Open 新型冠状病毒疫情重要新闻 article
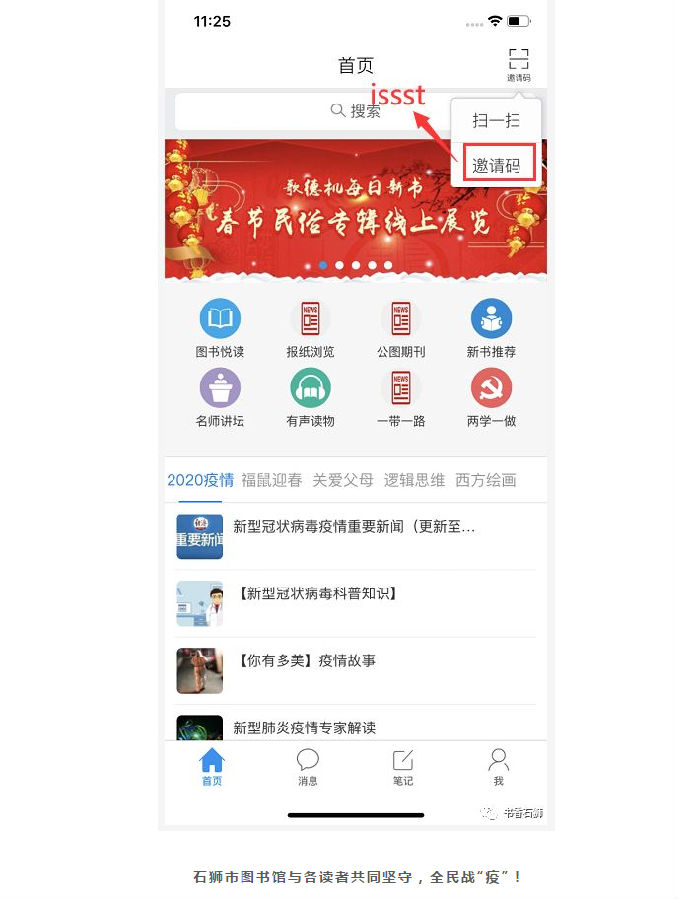 point(354,527)
